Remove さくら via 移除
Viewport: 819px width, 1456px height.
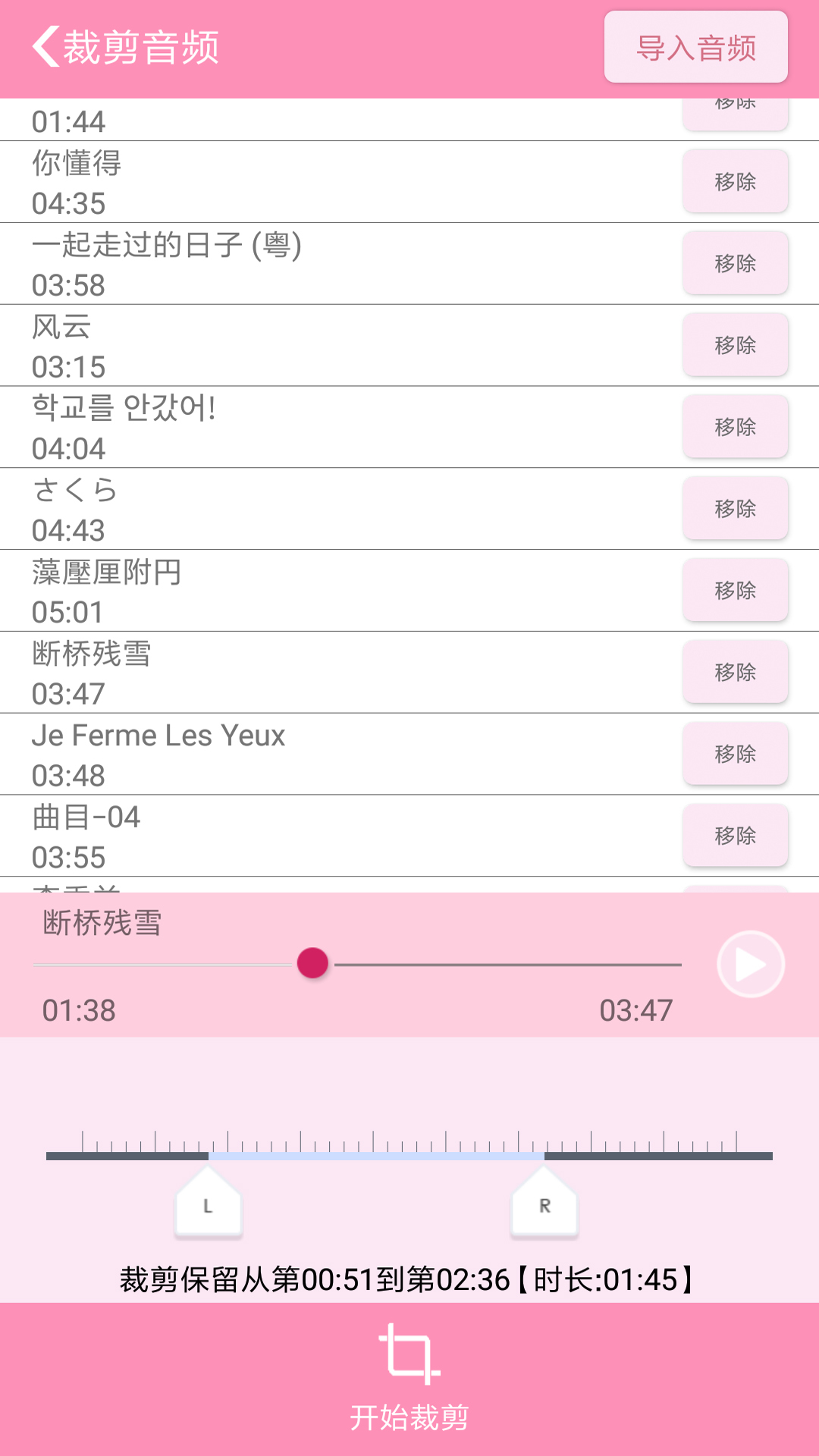point(734,509)
